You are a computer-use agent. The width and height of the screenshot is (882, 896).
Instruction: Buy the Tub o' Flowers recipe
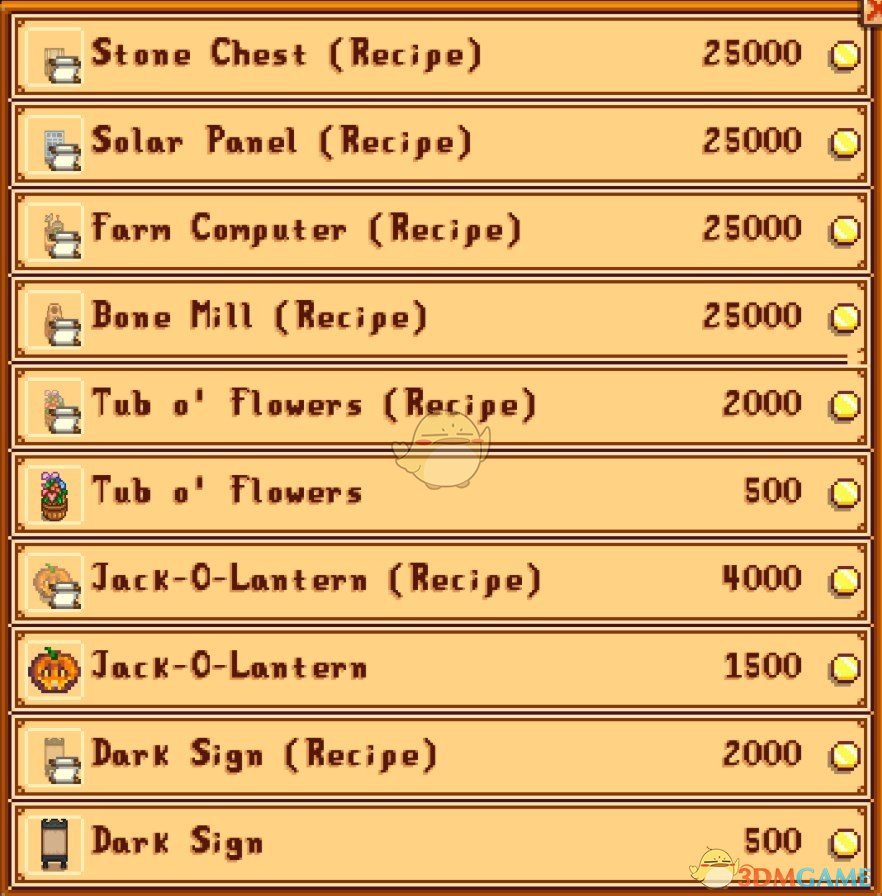[440, 405]
